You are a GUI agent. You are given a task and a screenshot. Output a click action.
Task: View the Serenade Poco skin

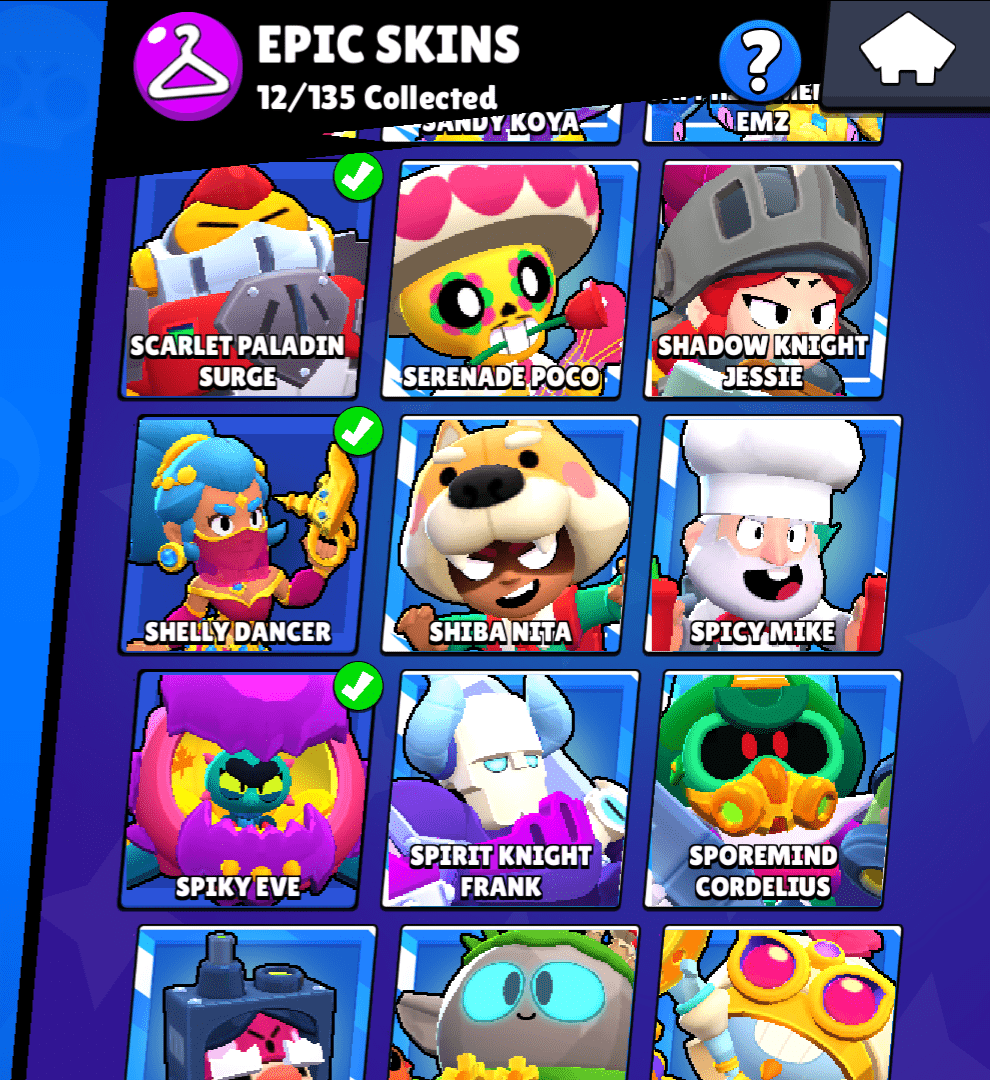pos(510,280)
